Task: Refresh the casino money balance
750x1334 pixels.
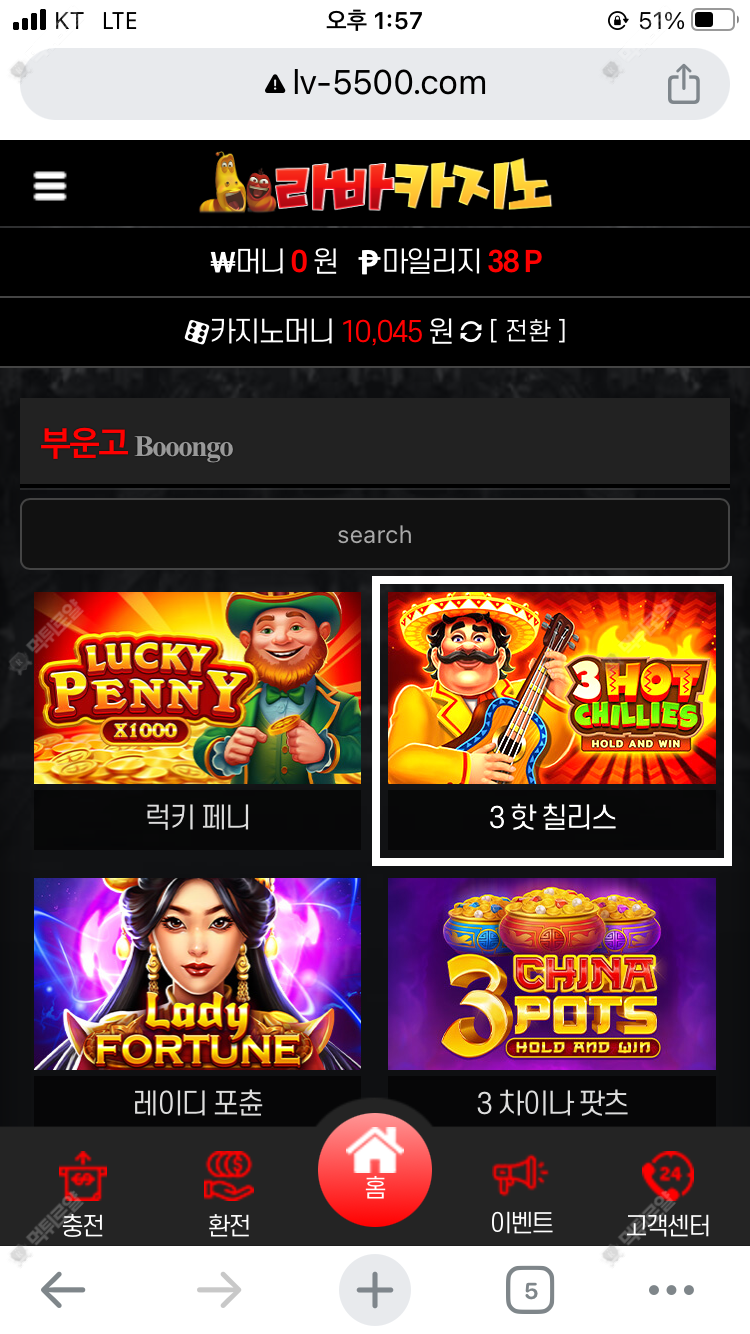Action: coord(470,332)
